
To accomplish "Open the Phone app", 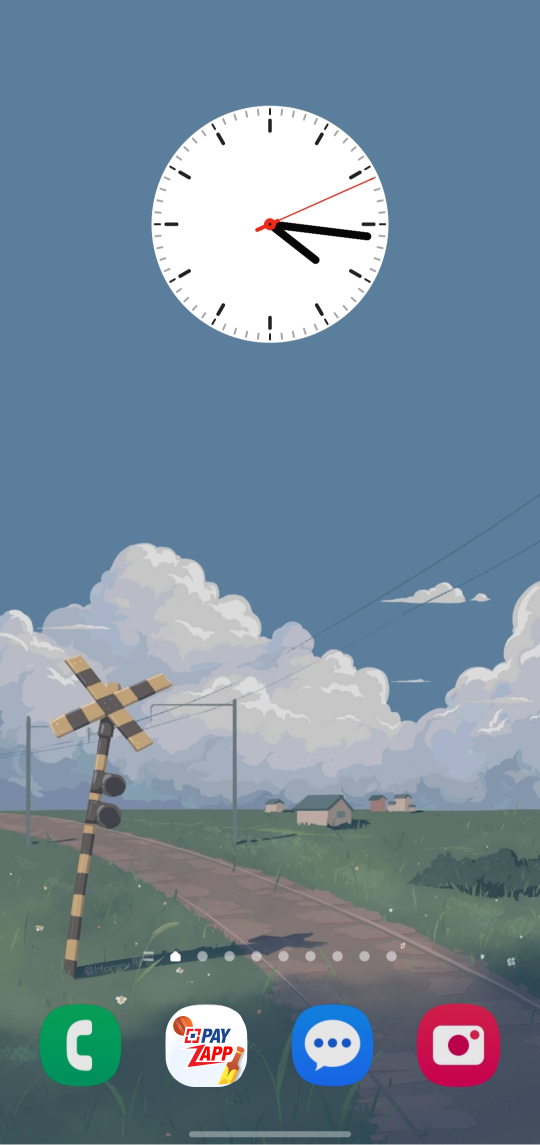I will (x=80, y=1045).
